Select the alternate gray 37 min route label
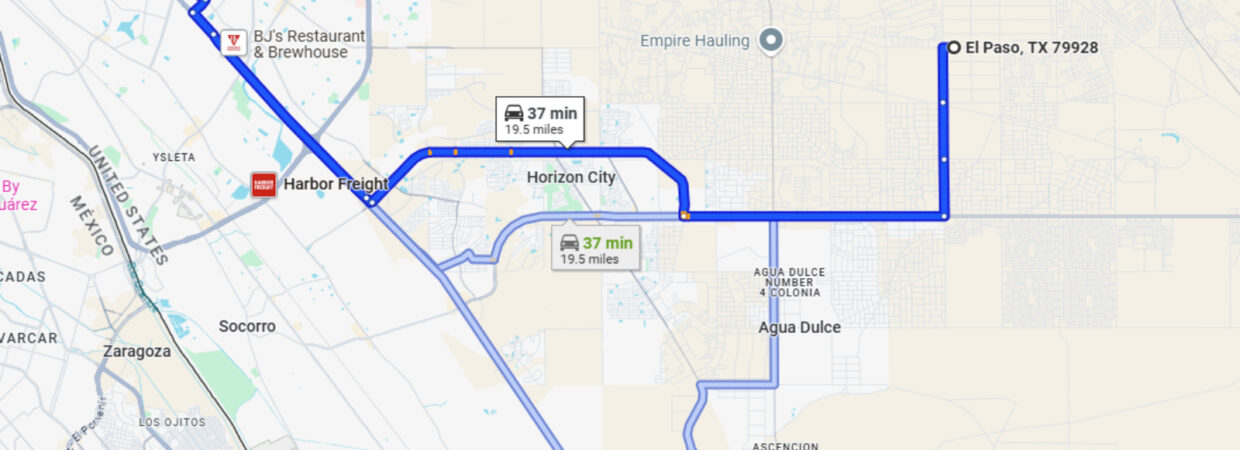 coord(596,249)
